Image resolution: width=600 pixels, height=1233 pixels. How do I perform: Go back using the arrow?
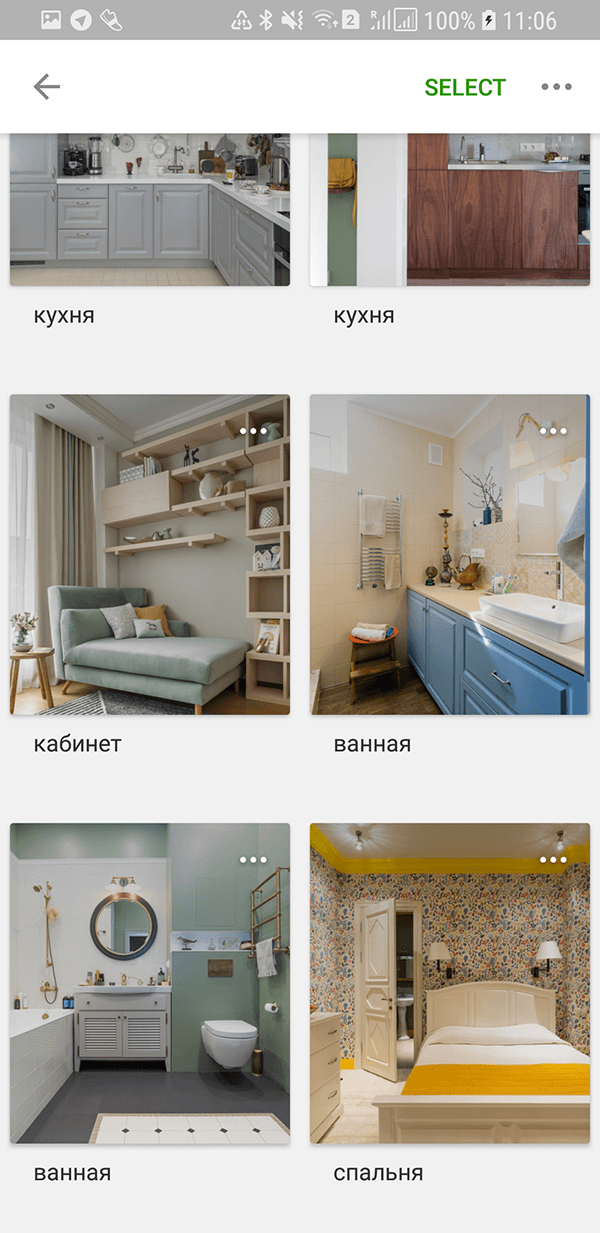click(47, 87)
